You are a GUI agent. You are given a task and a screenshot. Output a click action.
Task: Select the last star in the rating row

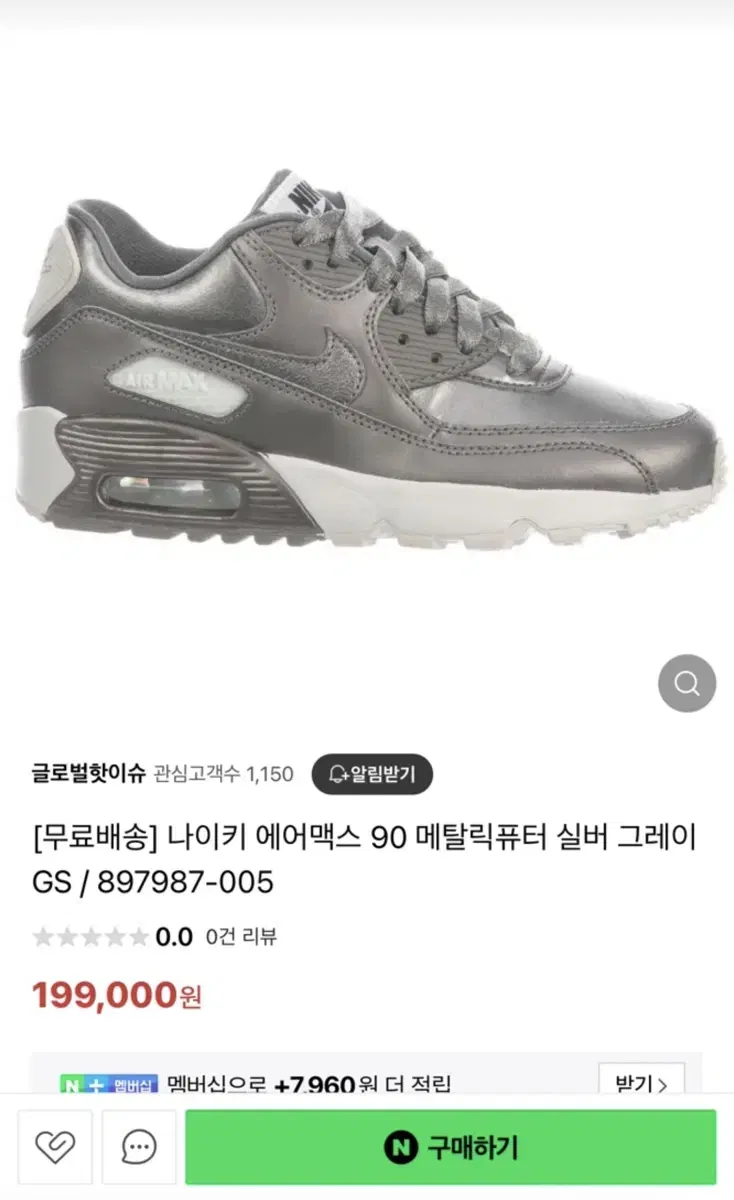[139, 938]
